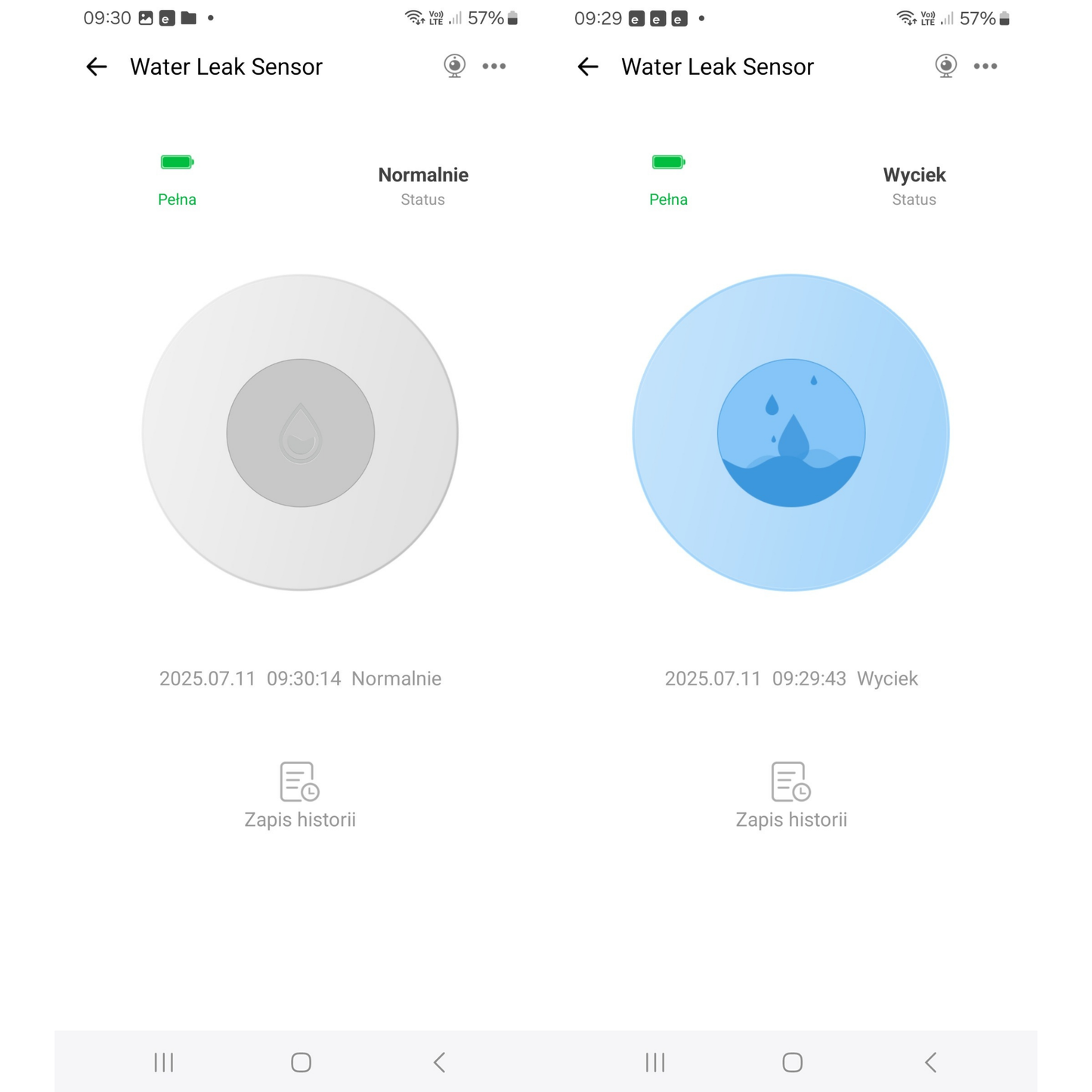Open overflow menu on the Normalnie screen
1092x1092 pixels.
(x=494, y=67)
